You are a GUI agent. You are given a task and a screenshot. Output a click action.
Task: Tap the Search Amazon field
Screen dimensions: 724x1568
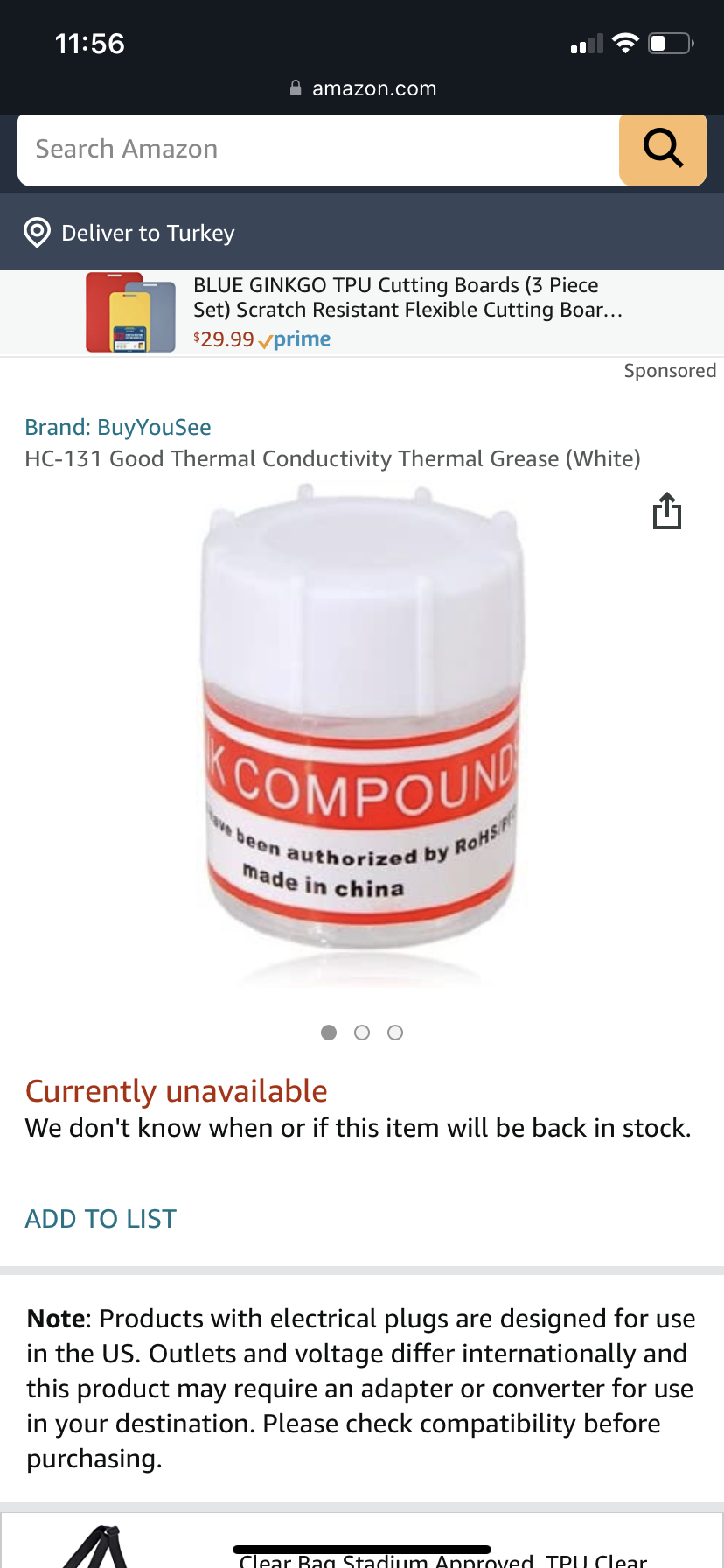pos(315,150)
